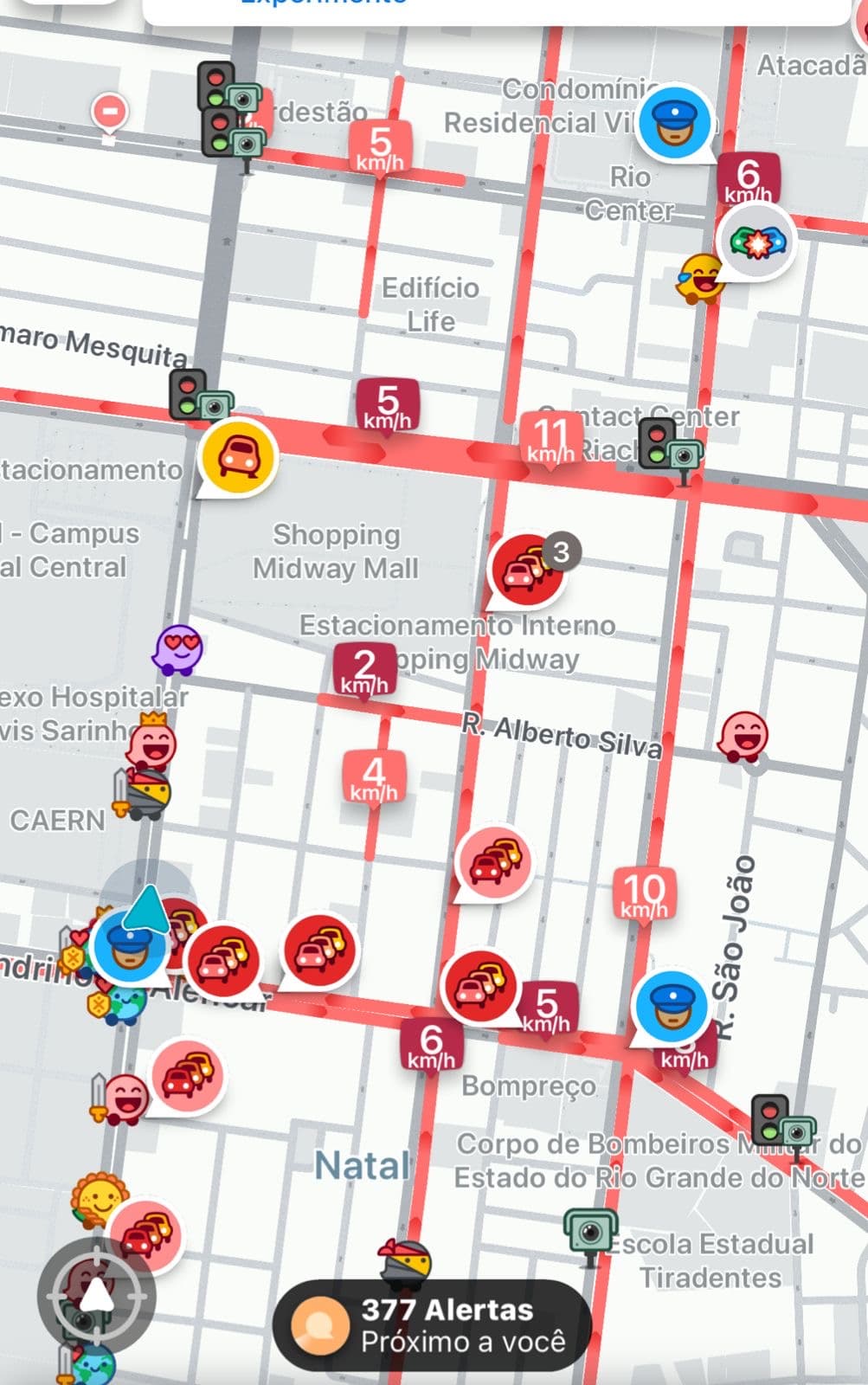Tap the purple heart-eyes Wazer

(x=178, y=650)
